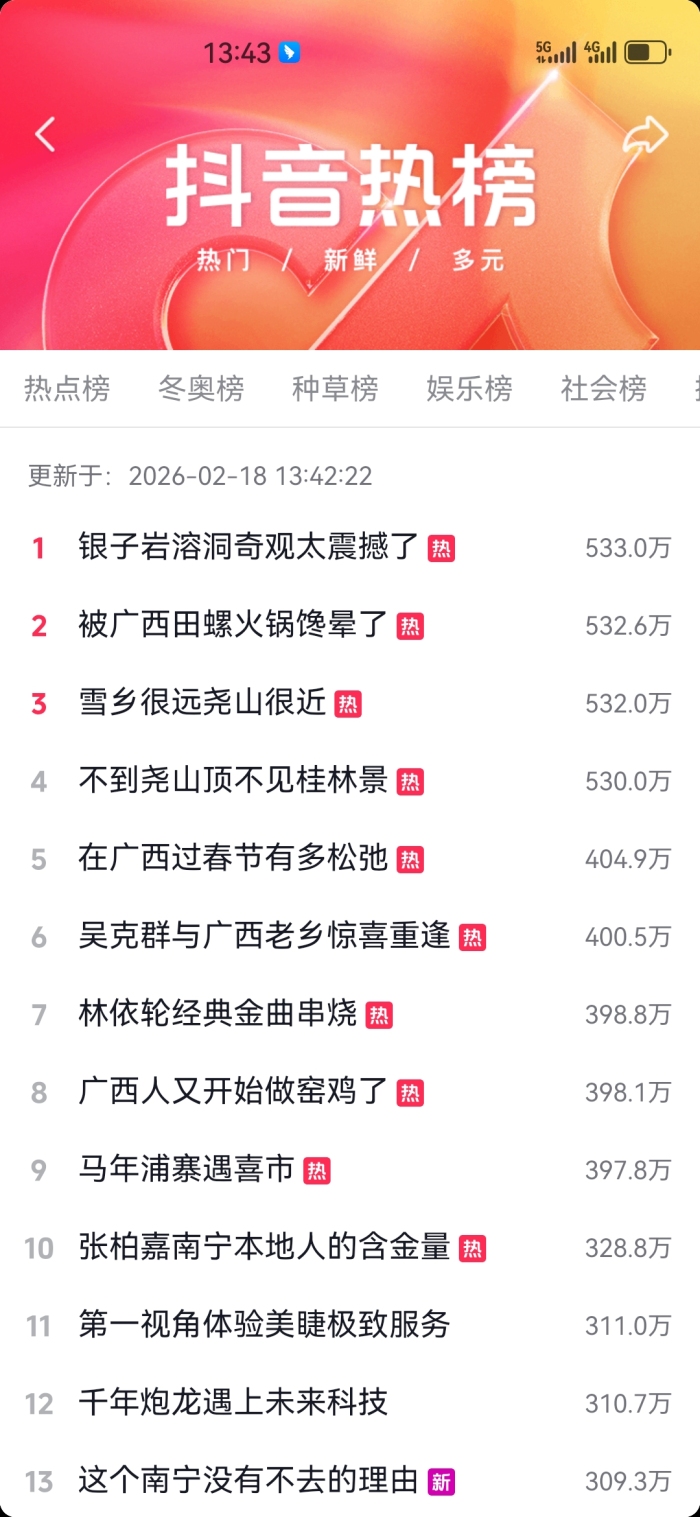View the 雪乡很远尧山很近 topic
The width and height of the screenshot is (700, 1517).
pyautogui.click(x=202, y=703)
